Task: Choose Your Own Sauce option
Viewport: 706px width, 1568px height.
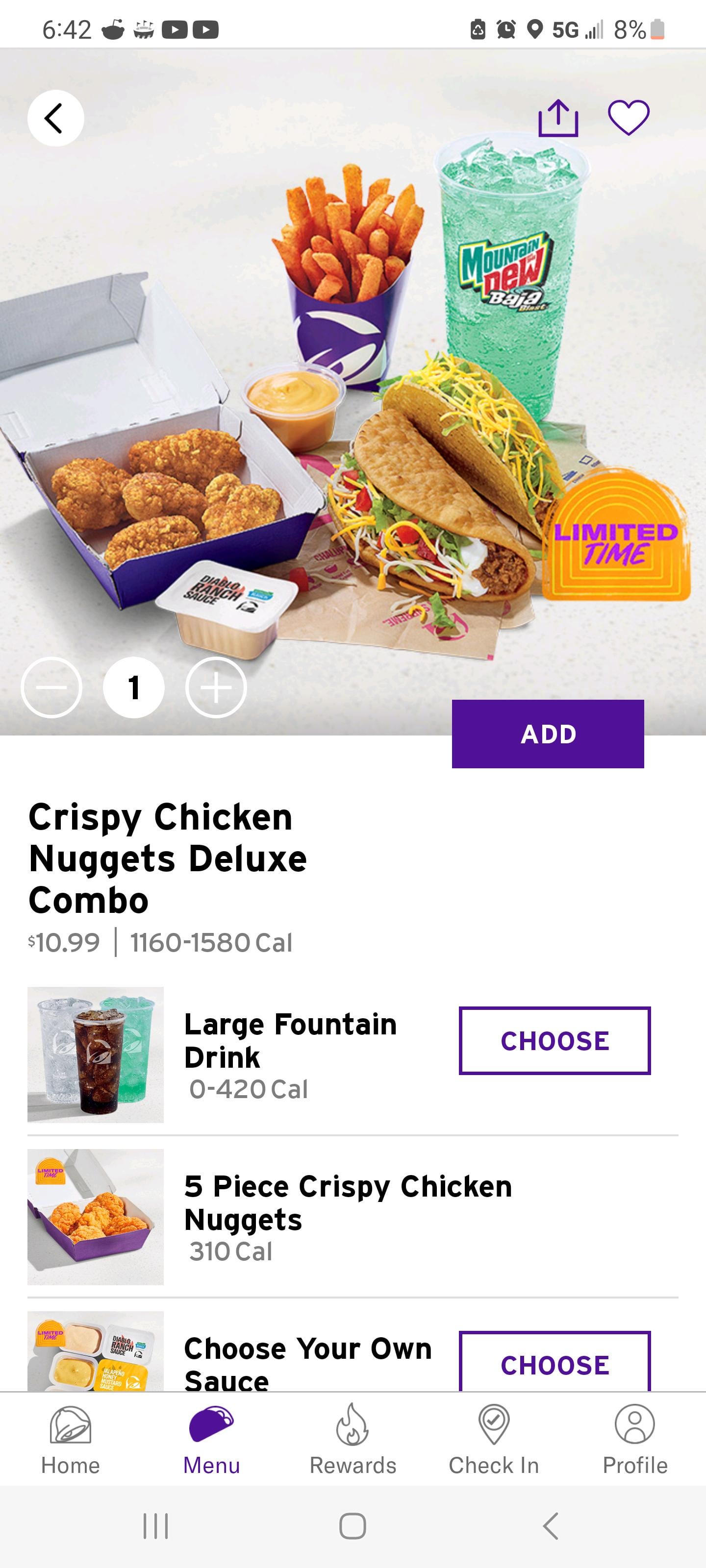Action: [x=555, y=1364]
